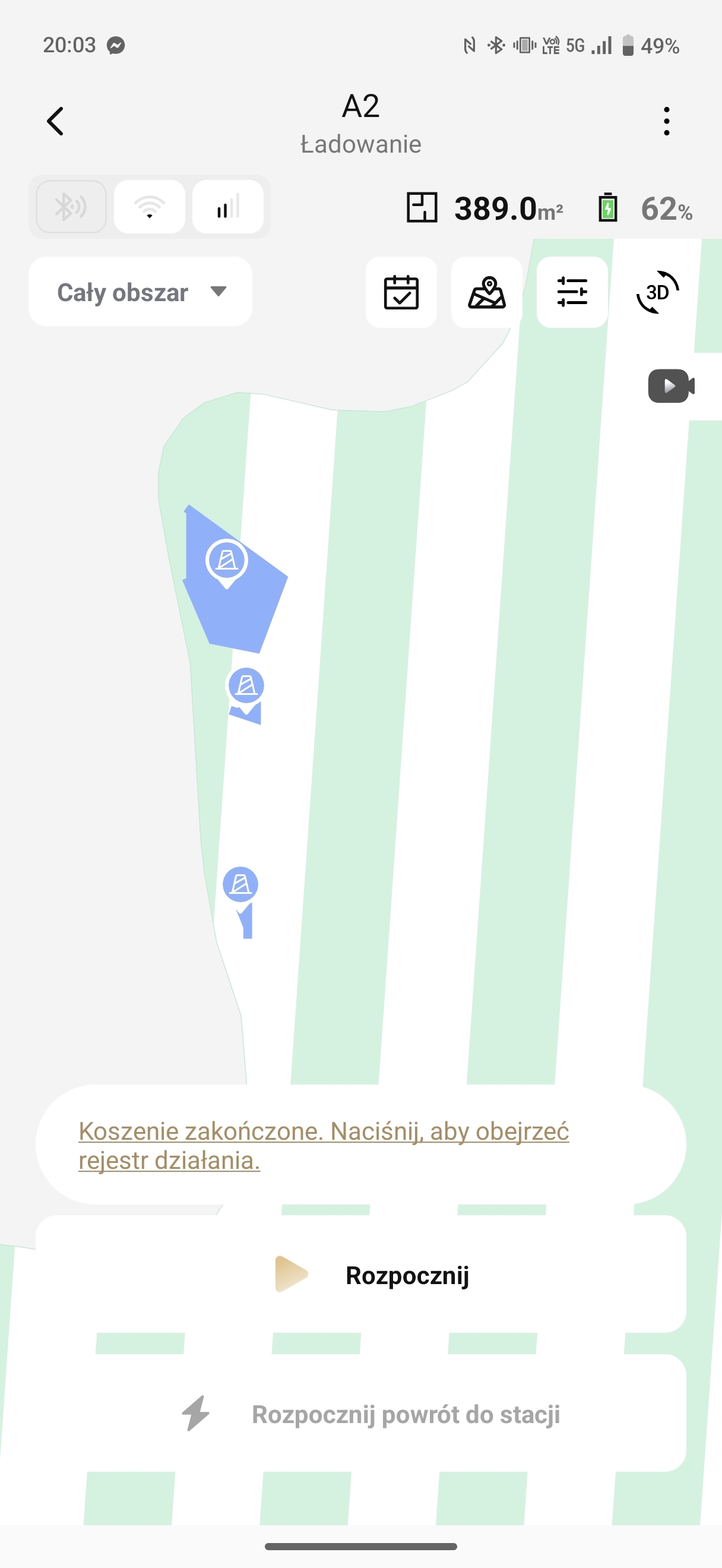This screenshot has width=722, height=1568.
Task: Open the mowing schedule calendar
Action: [x=401, y=292]
